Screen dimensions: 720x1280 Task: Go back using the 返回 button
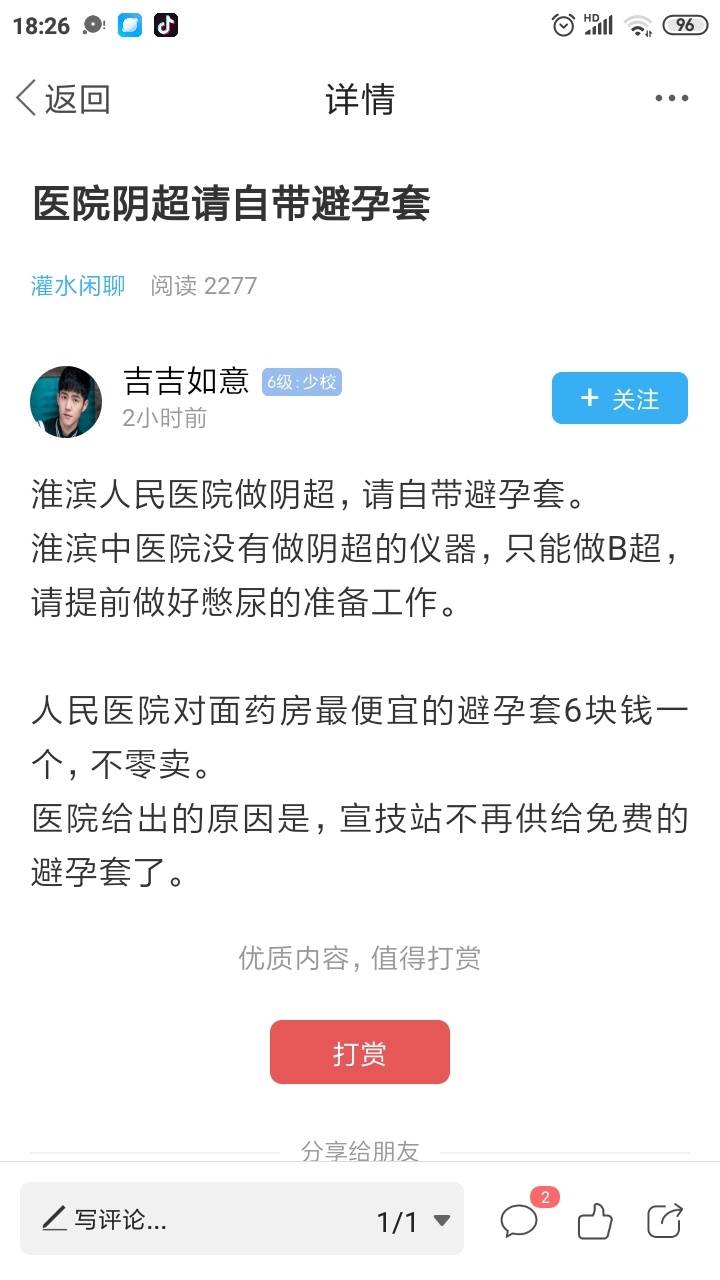click(62, 99)
